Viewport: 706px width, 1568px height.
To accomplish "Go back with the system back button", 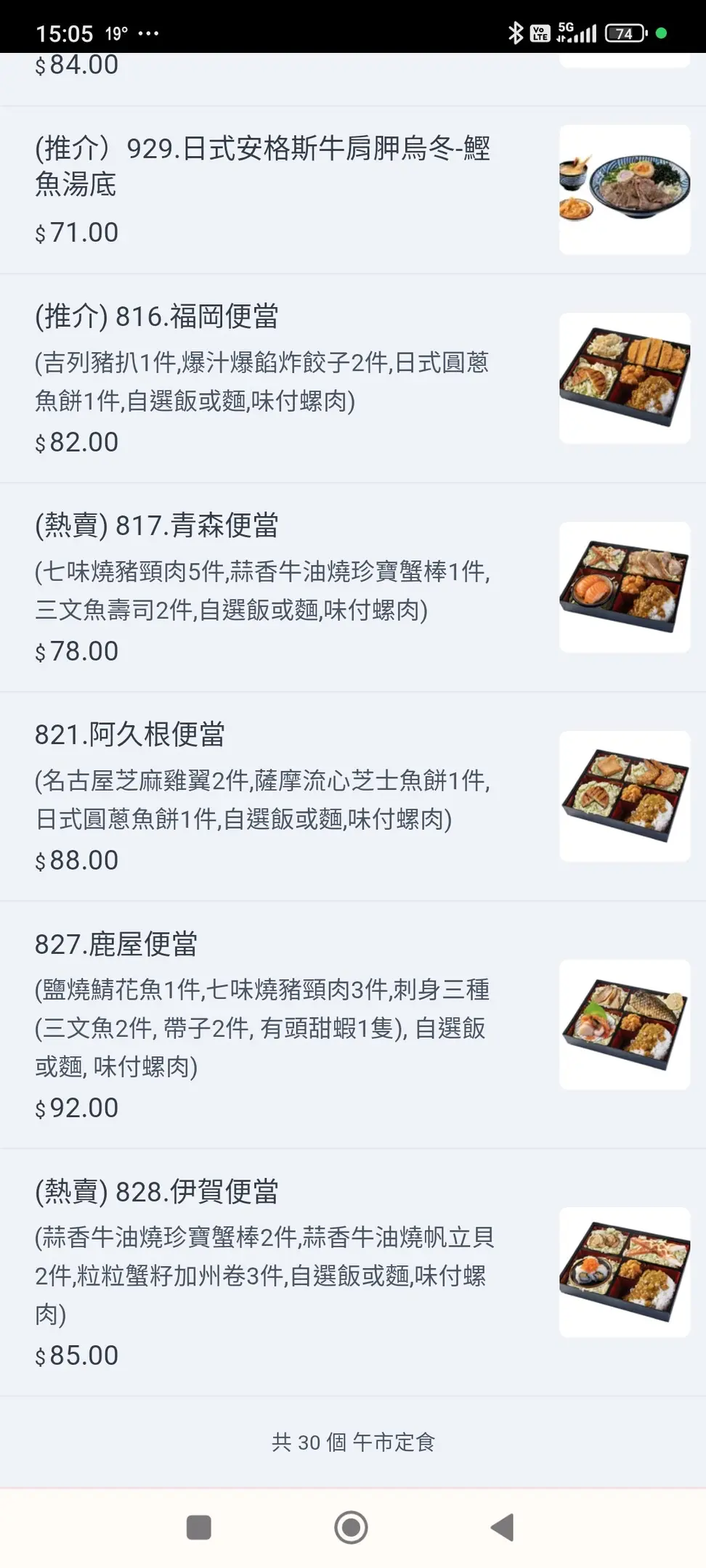I will (503, 1527).
